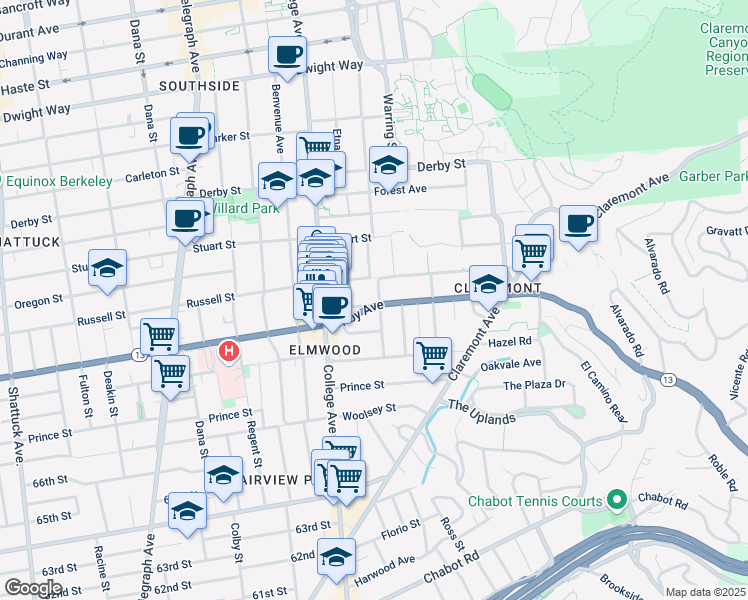Select the school marker near Harwood Ave
The image size is (748, 600).
[337, 556]
